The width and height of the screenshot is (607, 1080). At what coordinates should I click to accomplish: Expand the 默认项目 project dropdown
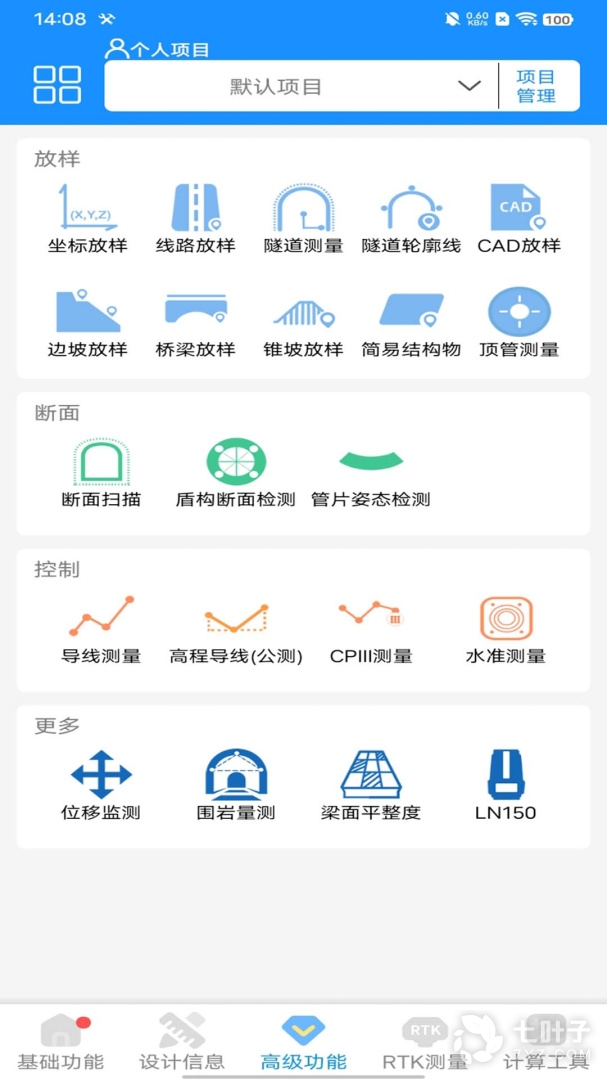click(x=300, y=86)
